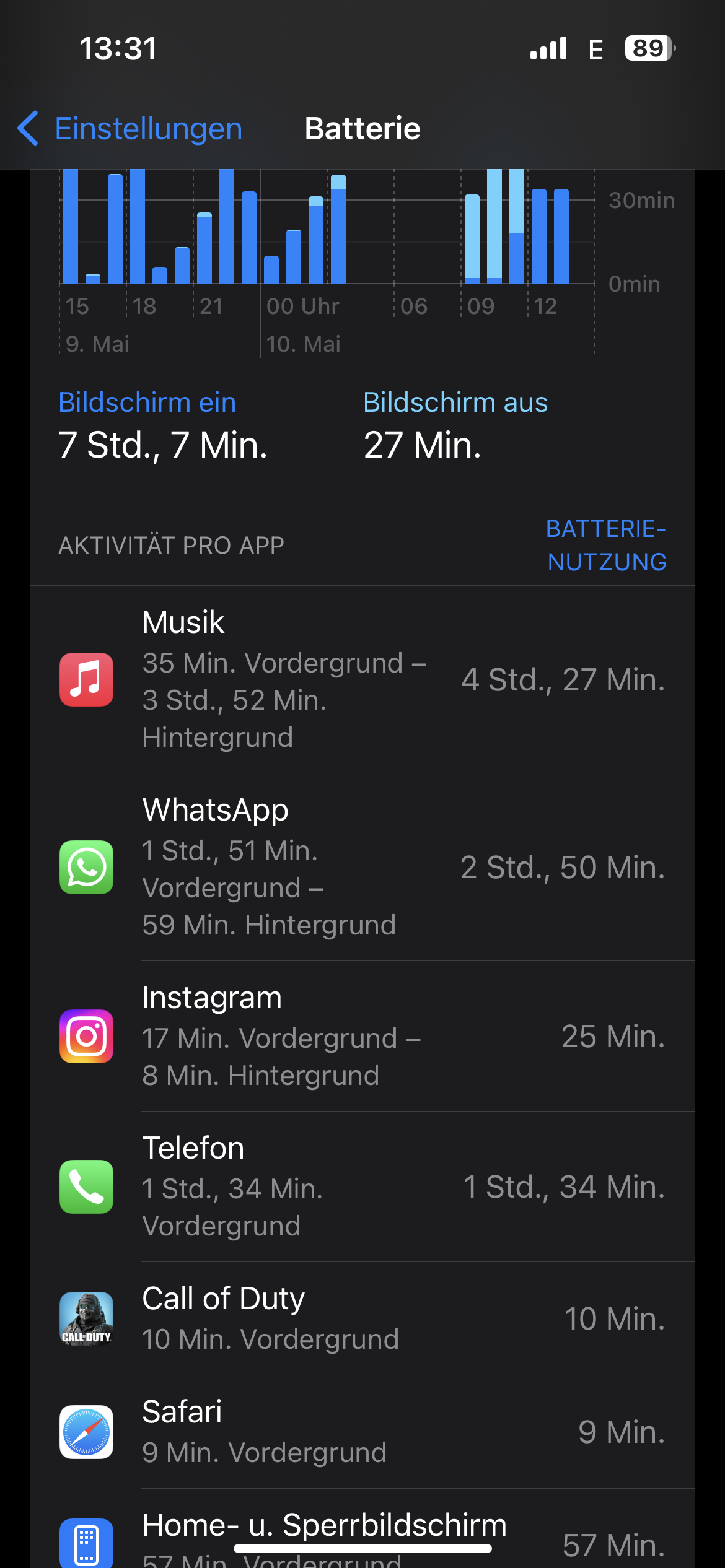Switch to Batterienutzung view
The width and height of the screenshot is (725, 1568).
click(x=606, y=546)
